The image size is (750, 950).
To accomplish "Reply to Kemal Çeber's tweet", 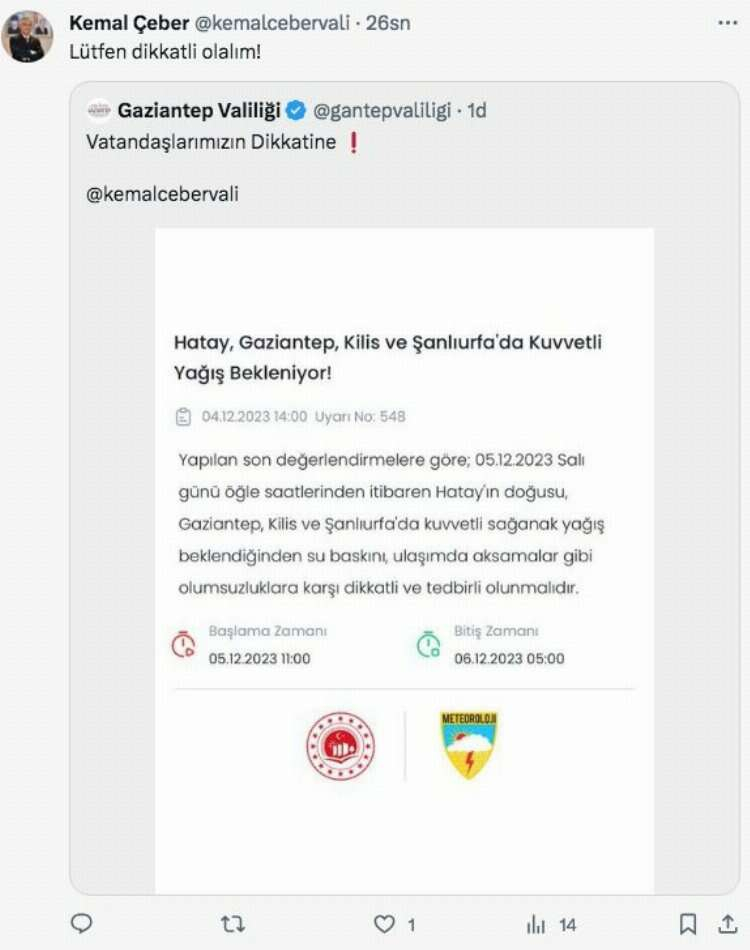I will (82, 924).
